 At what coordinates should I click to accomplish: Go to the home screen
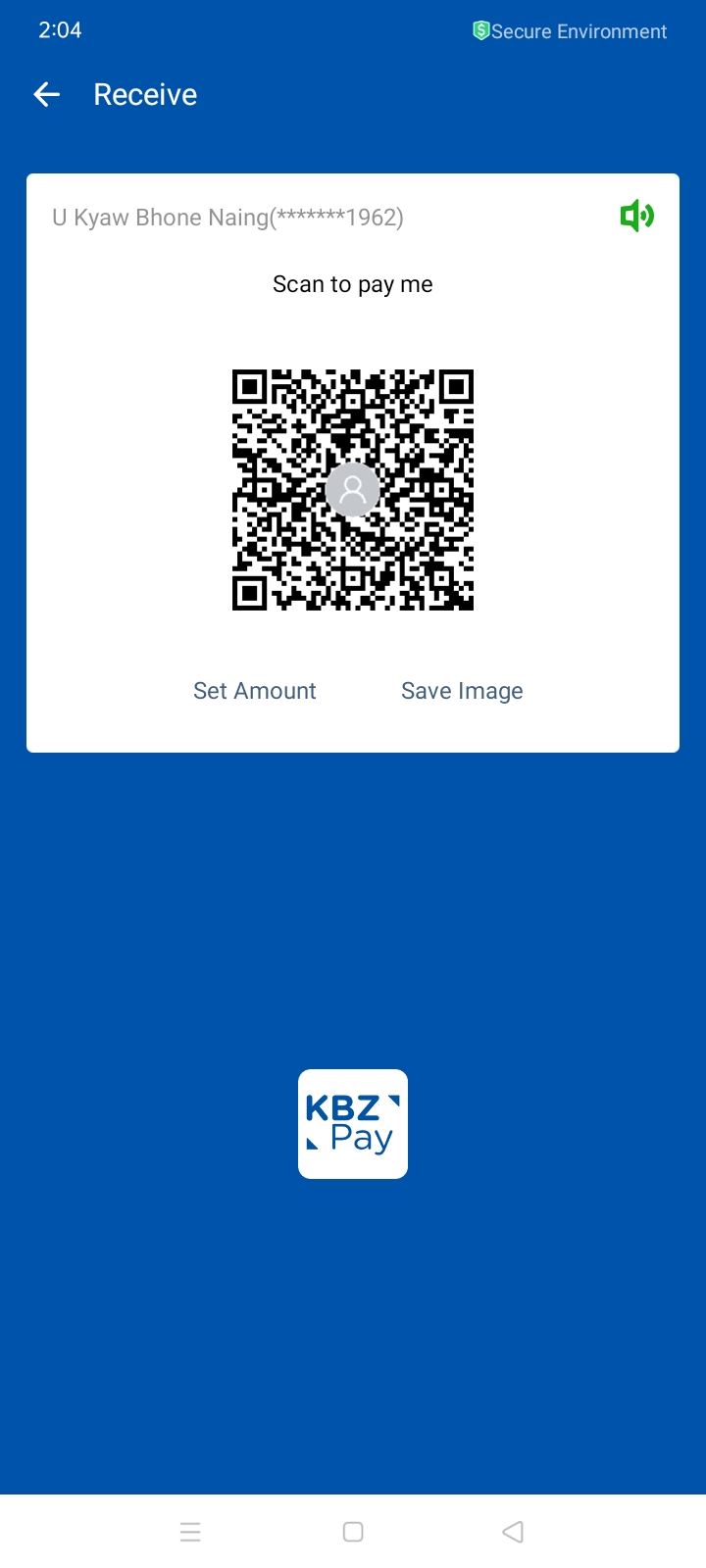[x=353, y=1532]
